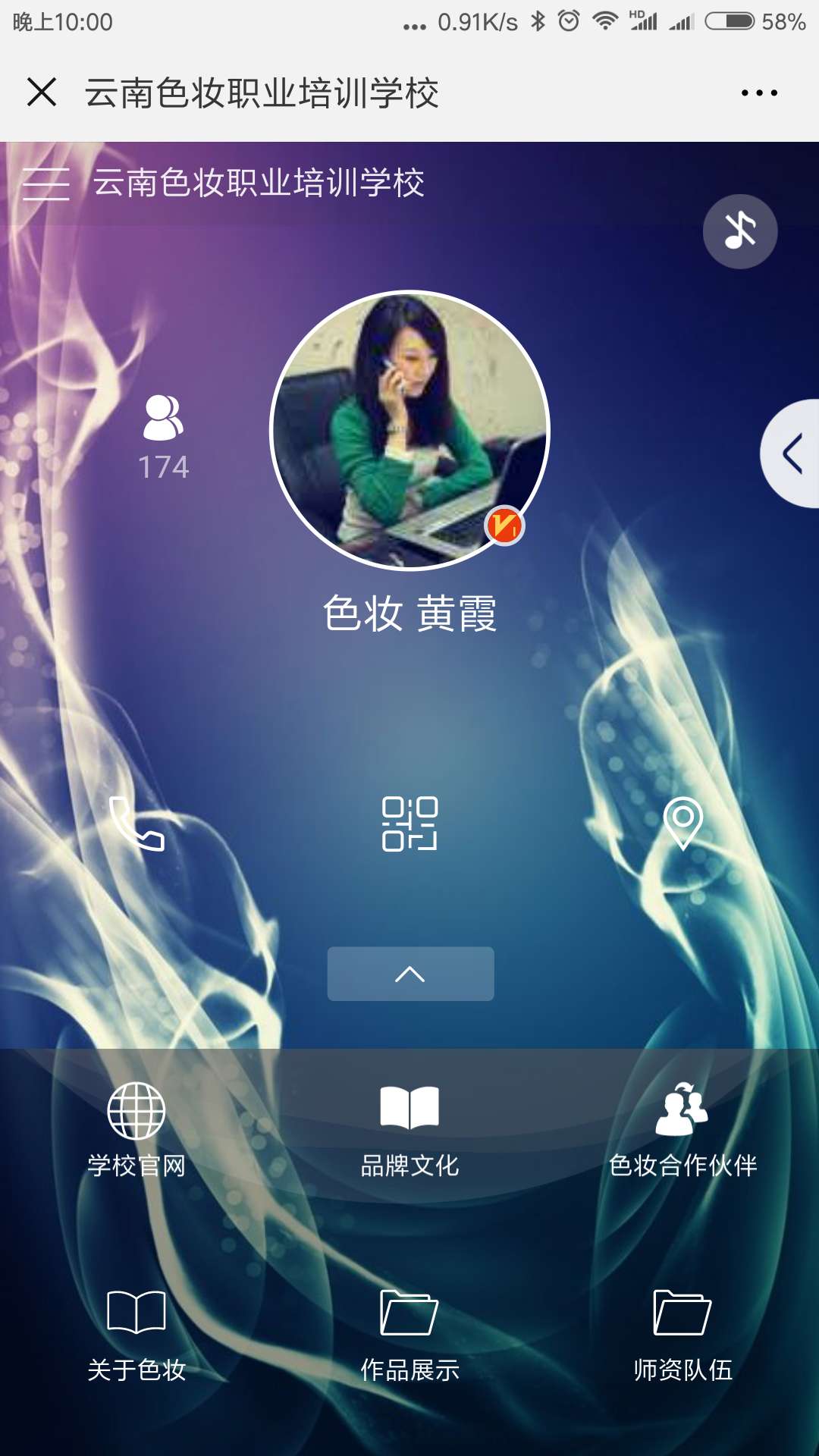The height and width of the screenshot is (1456, 819).
Task: Open 色妆合作伙伴
Action: pyautogui.click(x=682, y=1130)
